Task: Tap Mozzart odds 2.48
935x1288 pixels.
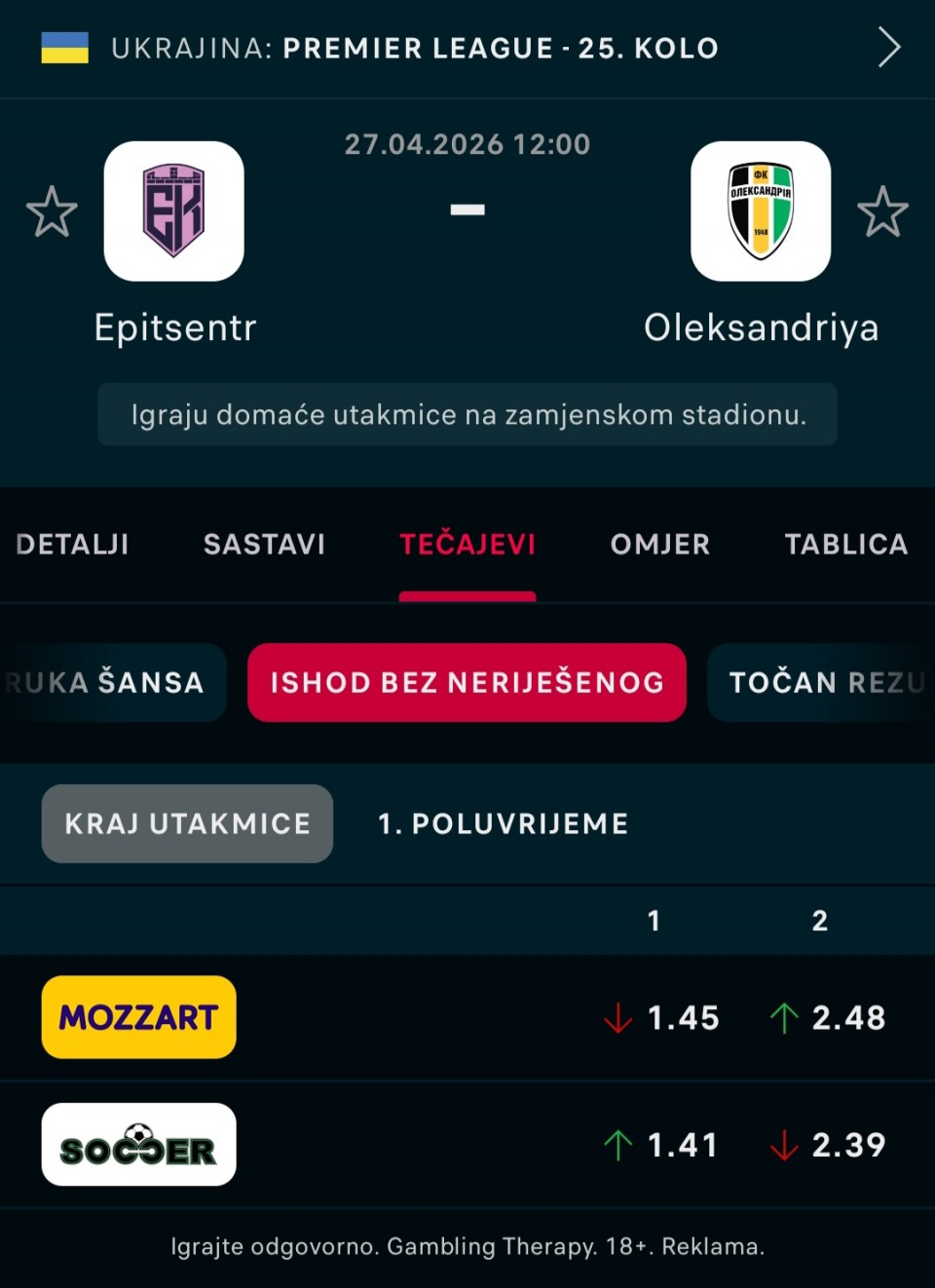Action: pyautogui.click(x=847, y=1018)
